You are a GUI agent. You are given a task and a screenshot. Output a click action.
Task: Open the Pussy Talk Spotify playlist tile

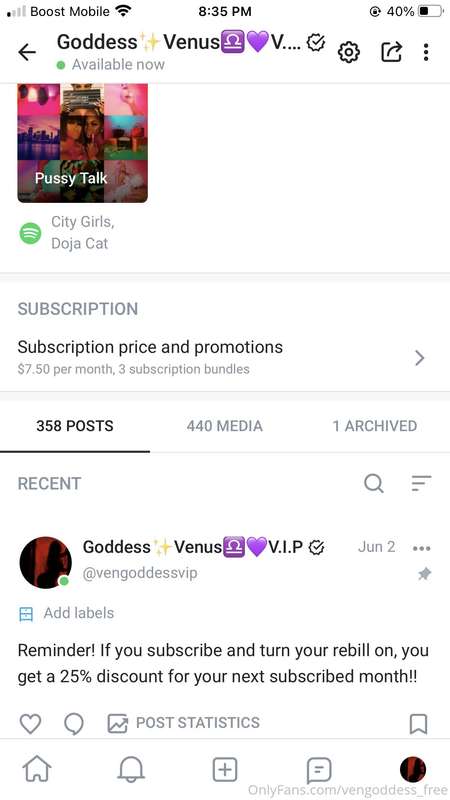pyautogui.click(x=83, y=143)
